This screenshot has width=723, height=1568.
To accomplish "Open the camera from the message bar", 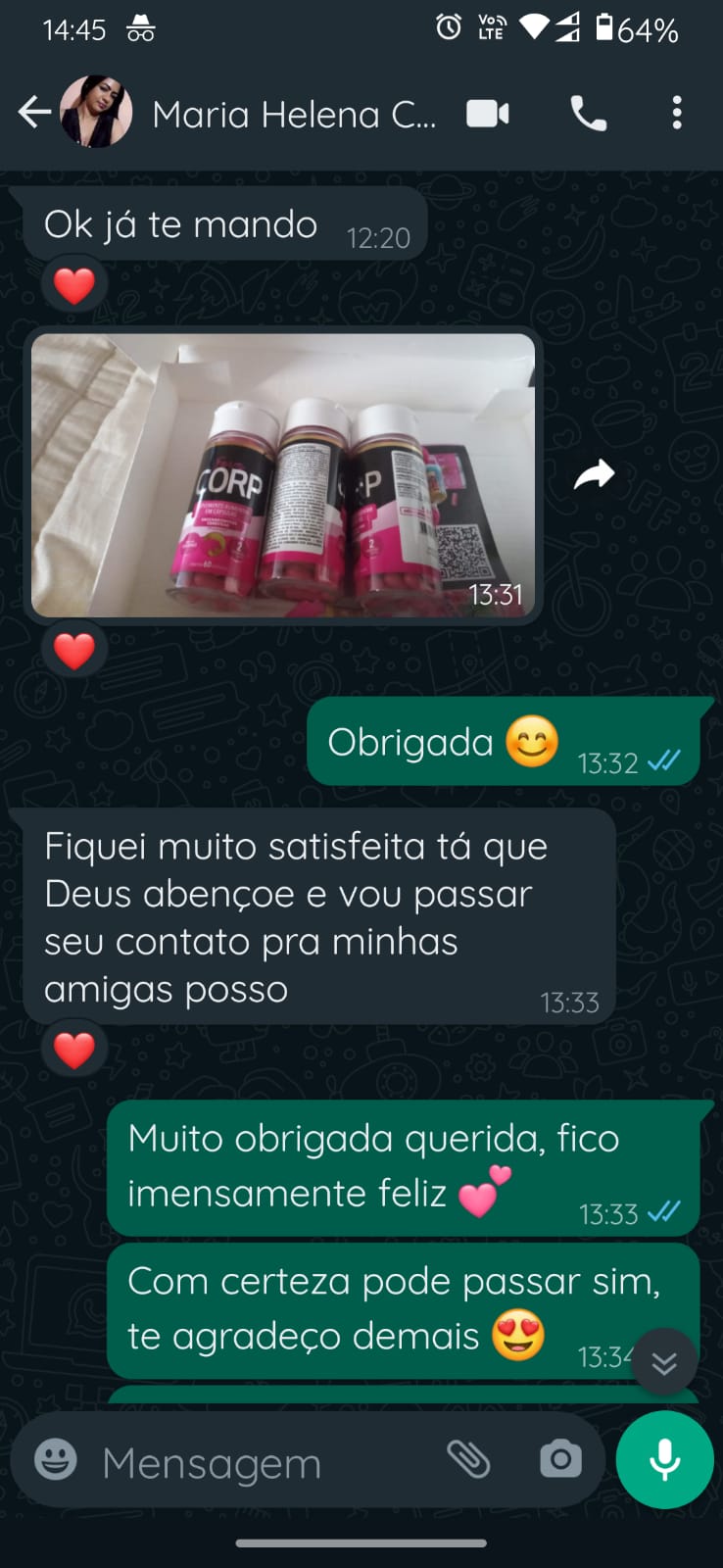I will [560, 1460].
